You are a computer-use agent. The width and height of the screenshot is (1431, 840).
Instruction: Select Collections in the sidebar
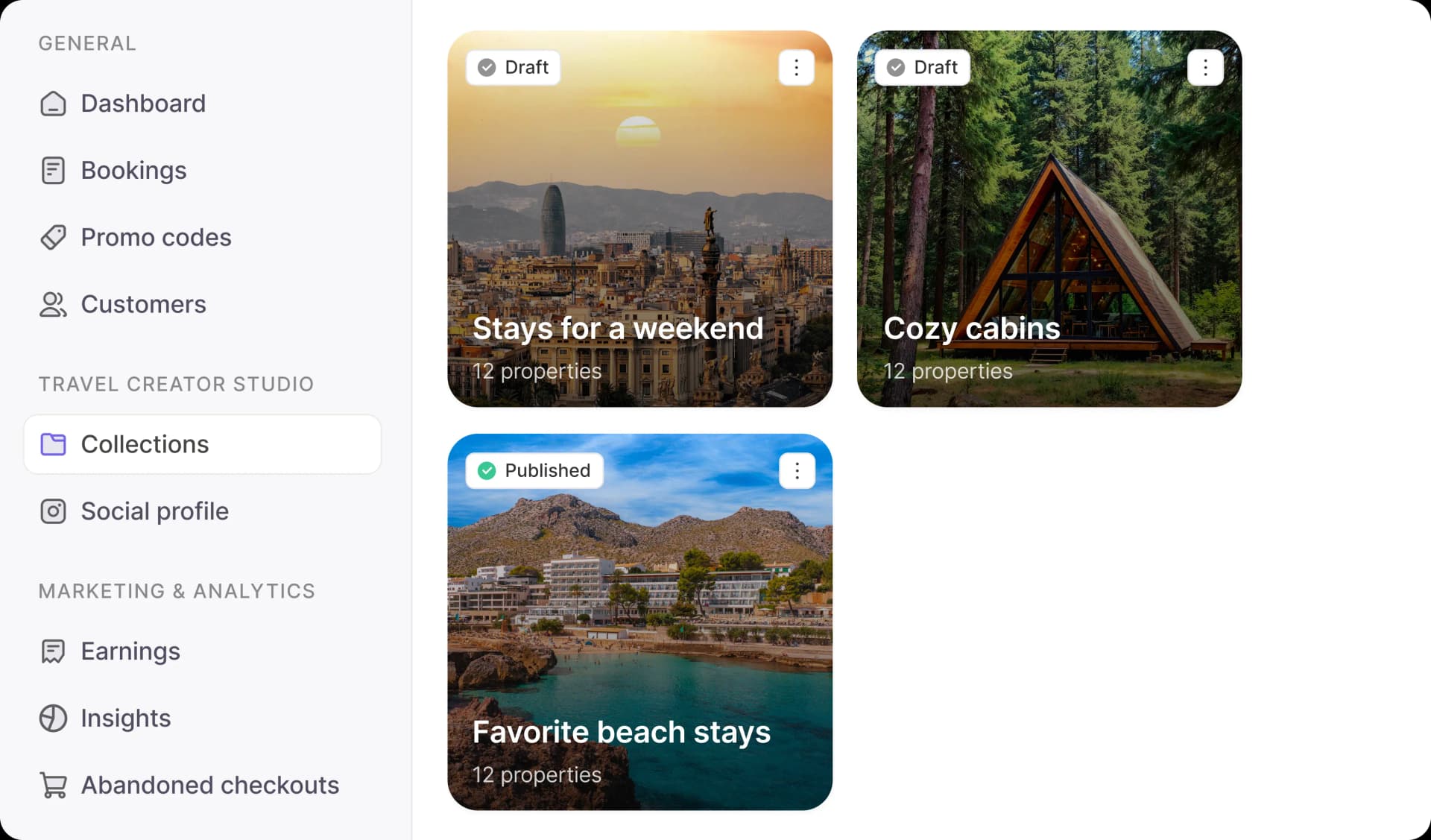tap(145, 444)
